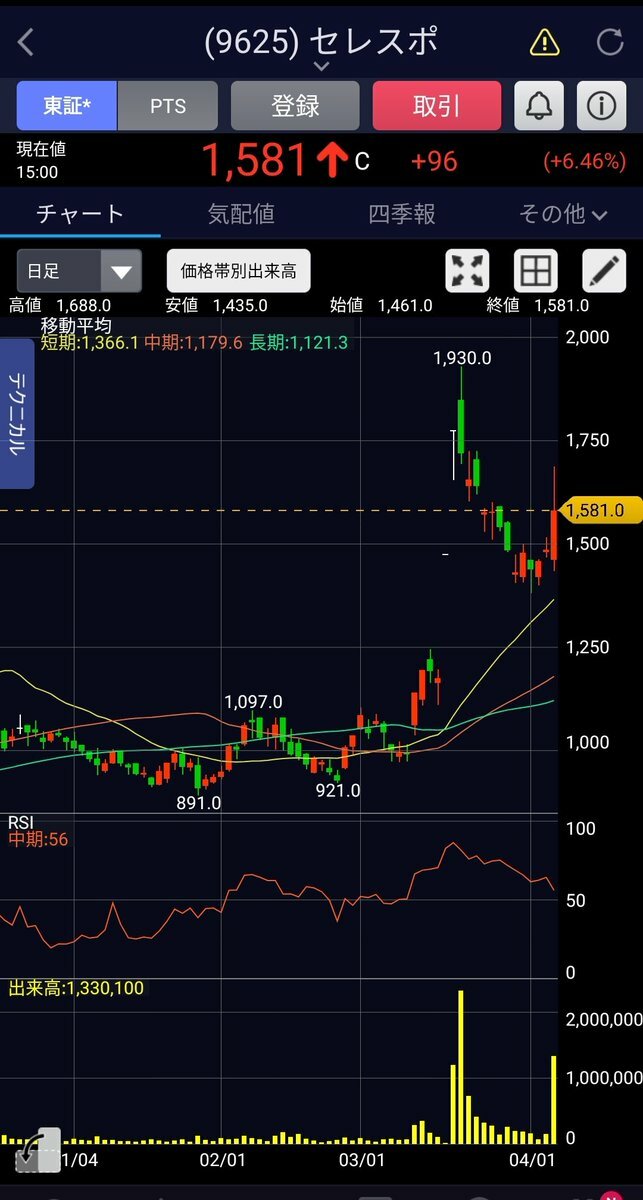Image resolution: width=643 pixels, height=1200 pixels.
Task: Switch to the 四季報 tab
Action: pyautogui.click(x=401, y=214)
